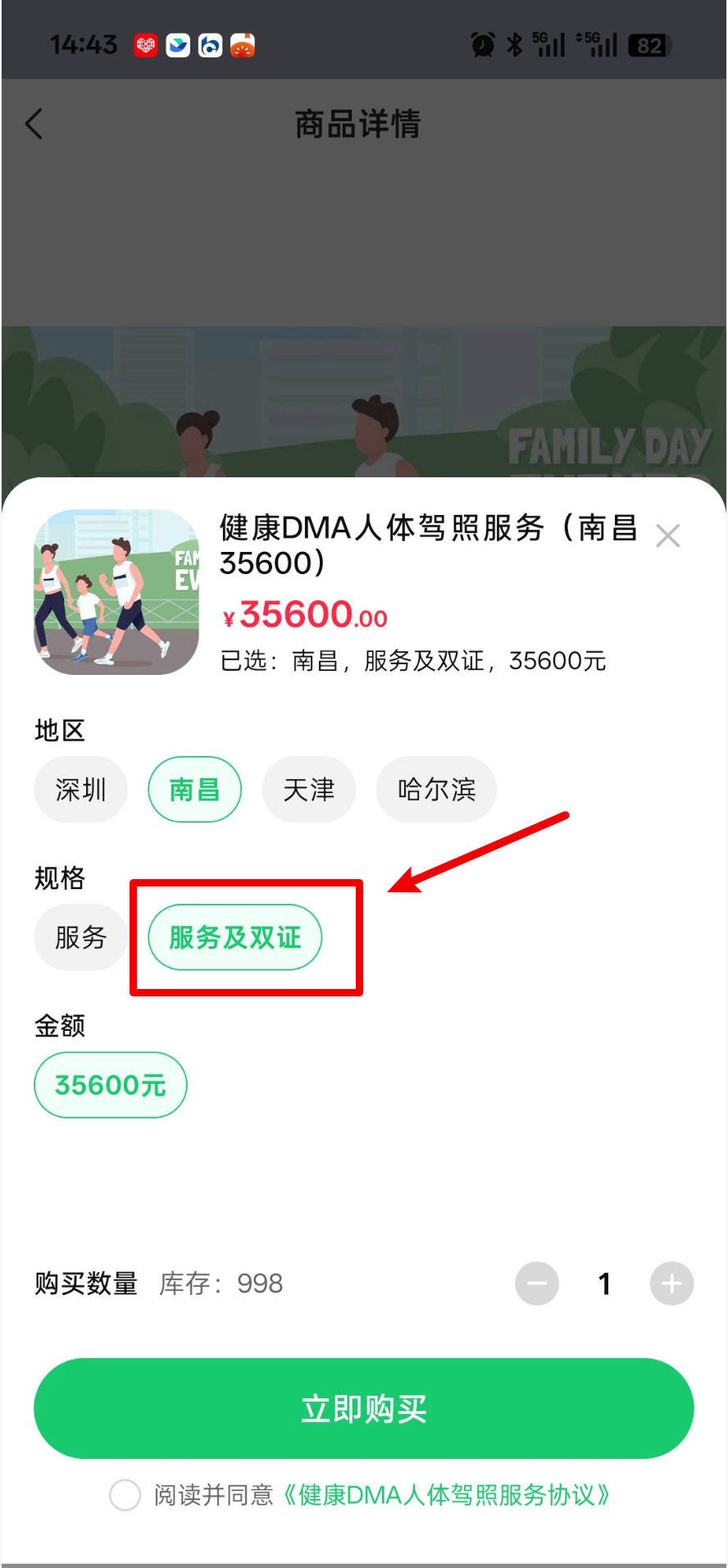Open the 健康DMA人体驾照服务协议 link
Screen dimensions: 728x1568
click(447, 1495)
